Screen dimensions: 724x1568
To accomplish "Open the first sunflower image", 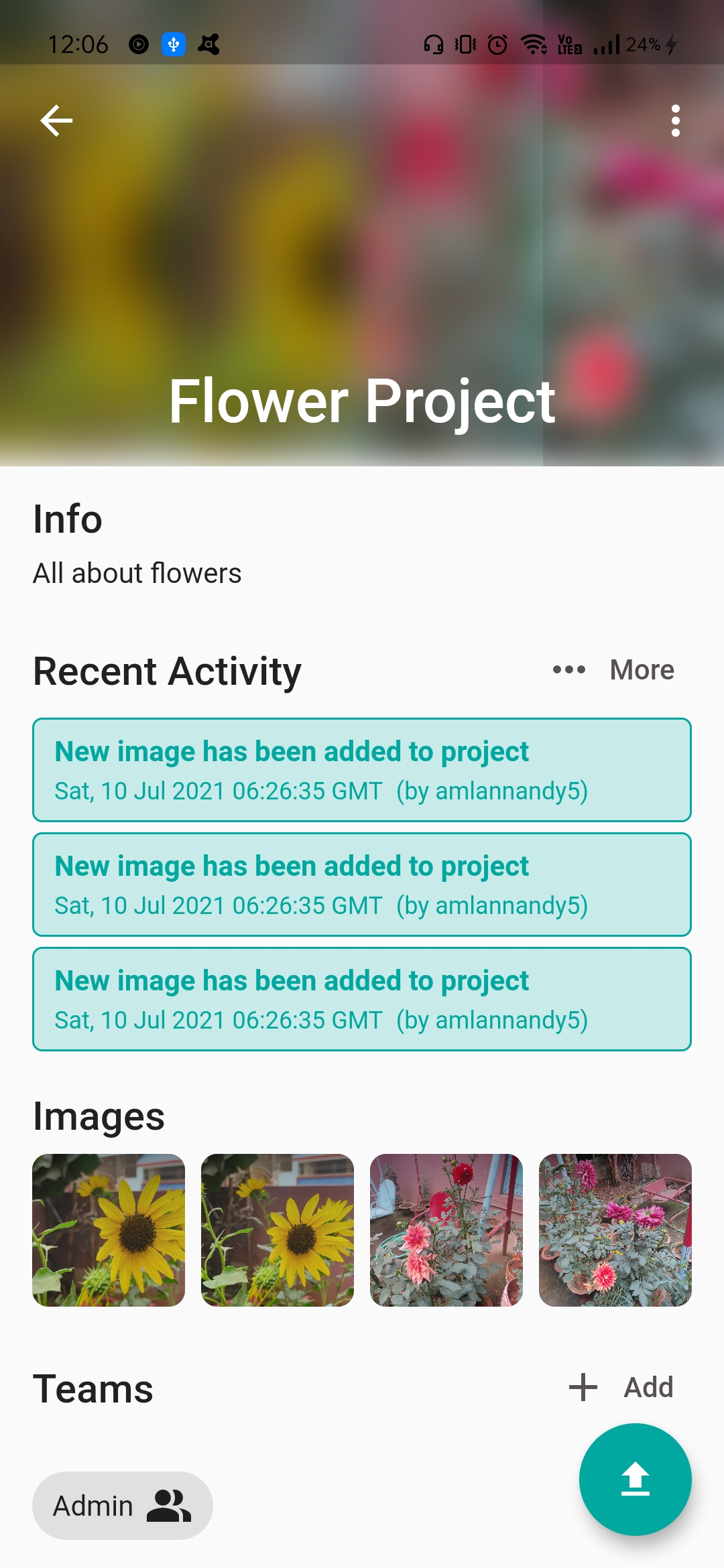I will (109, 1230).
